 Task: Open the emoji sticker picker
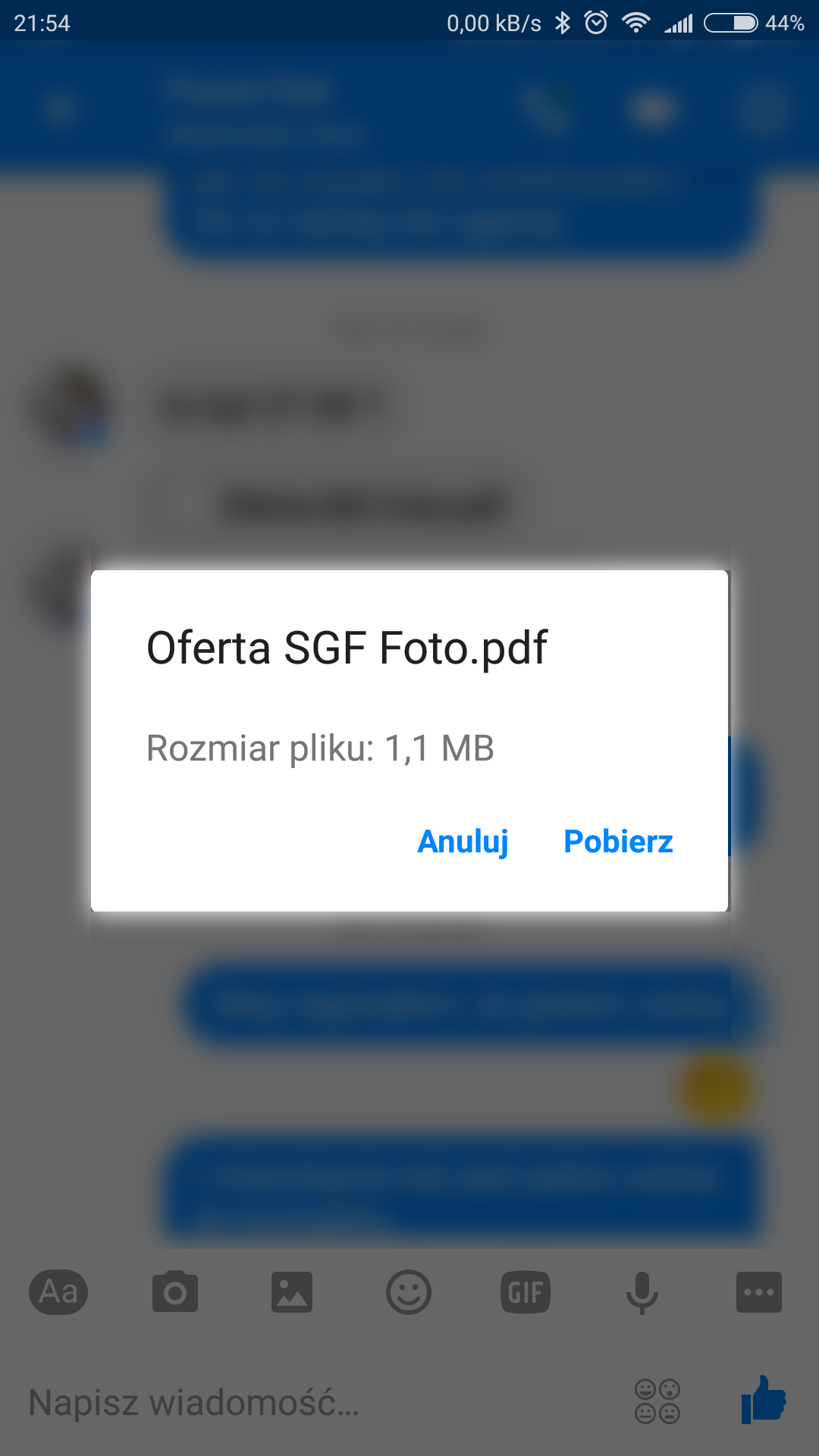(x=409, y=1292)
